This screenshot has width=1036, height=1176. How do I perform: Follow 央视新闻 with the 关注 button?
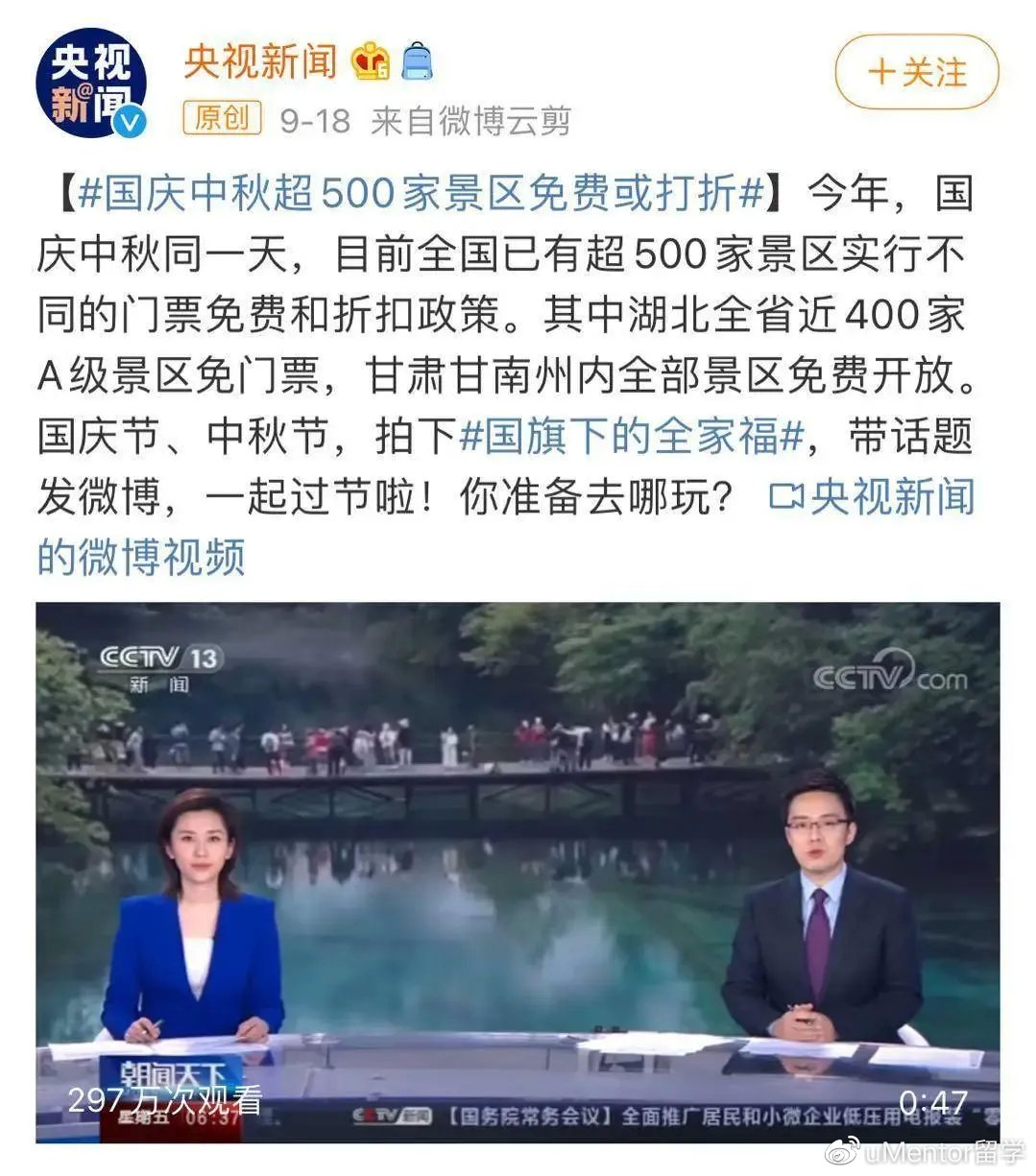pos(916,73)
